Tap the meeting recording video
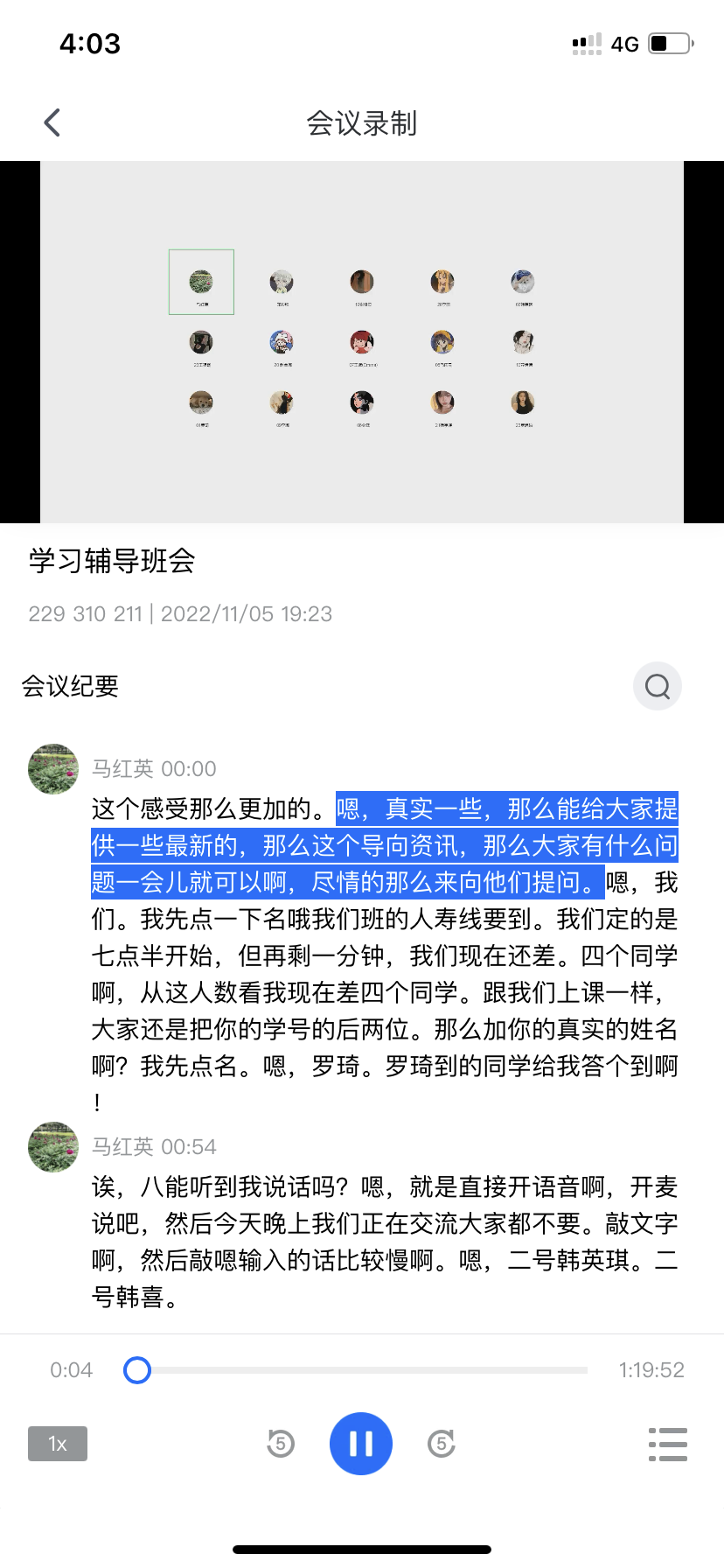 pyautogui.click(x=361, y=342)
